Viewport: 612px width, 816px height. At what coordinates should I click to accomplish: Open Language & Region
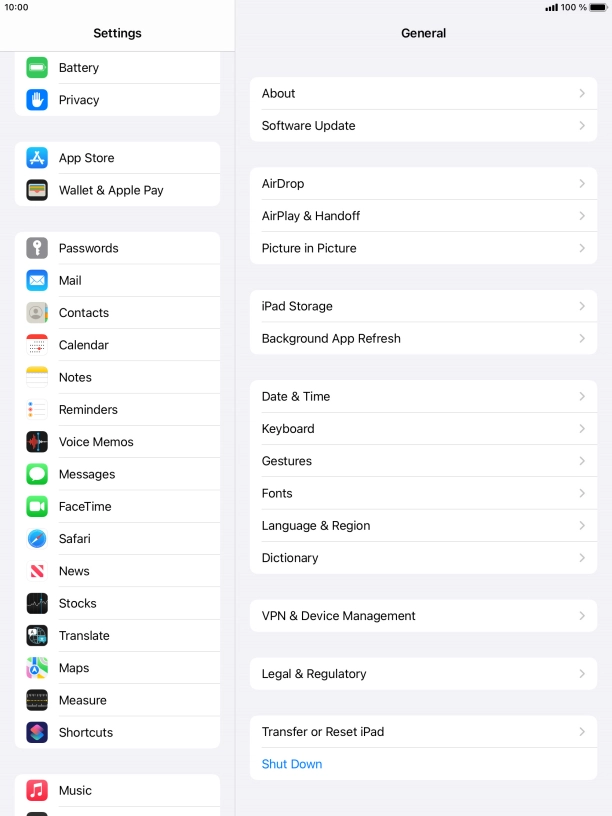[x=422, y=526]
